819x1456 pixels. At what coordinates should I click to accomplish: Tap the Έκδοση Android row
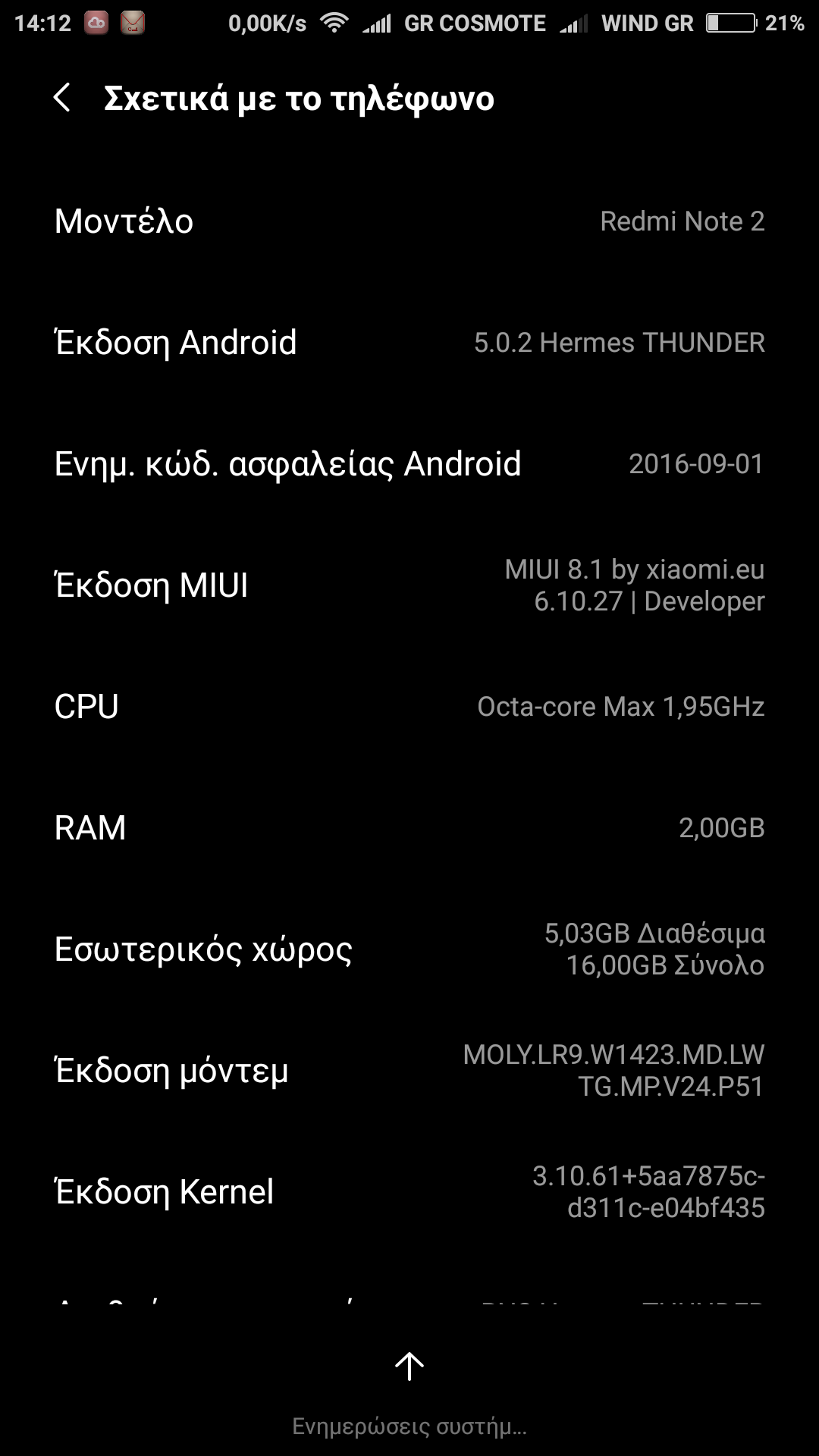click(x=409, y=343)
